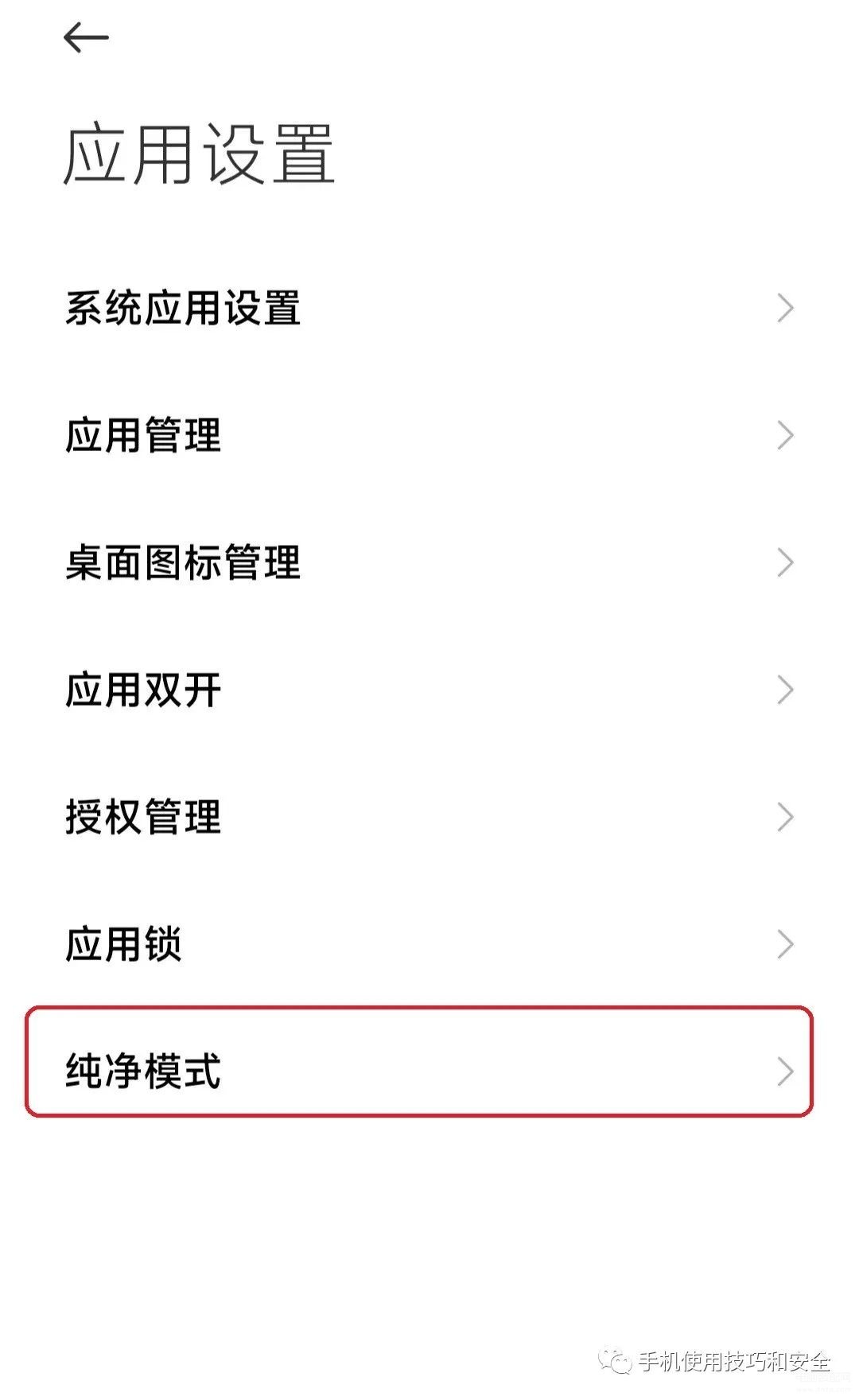Viewport: 859px width, 1400px height.
Task: Go back using the top-left arrow
Action: point(86,37)
